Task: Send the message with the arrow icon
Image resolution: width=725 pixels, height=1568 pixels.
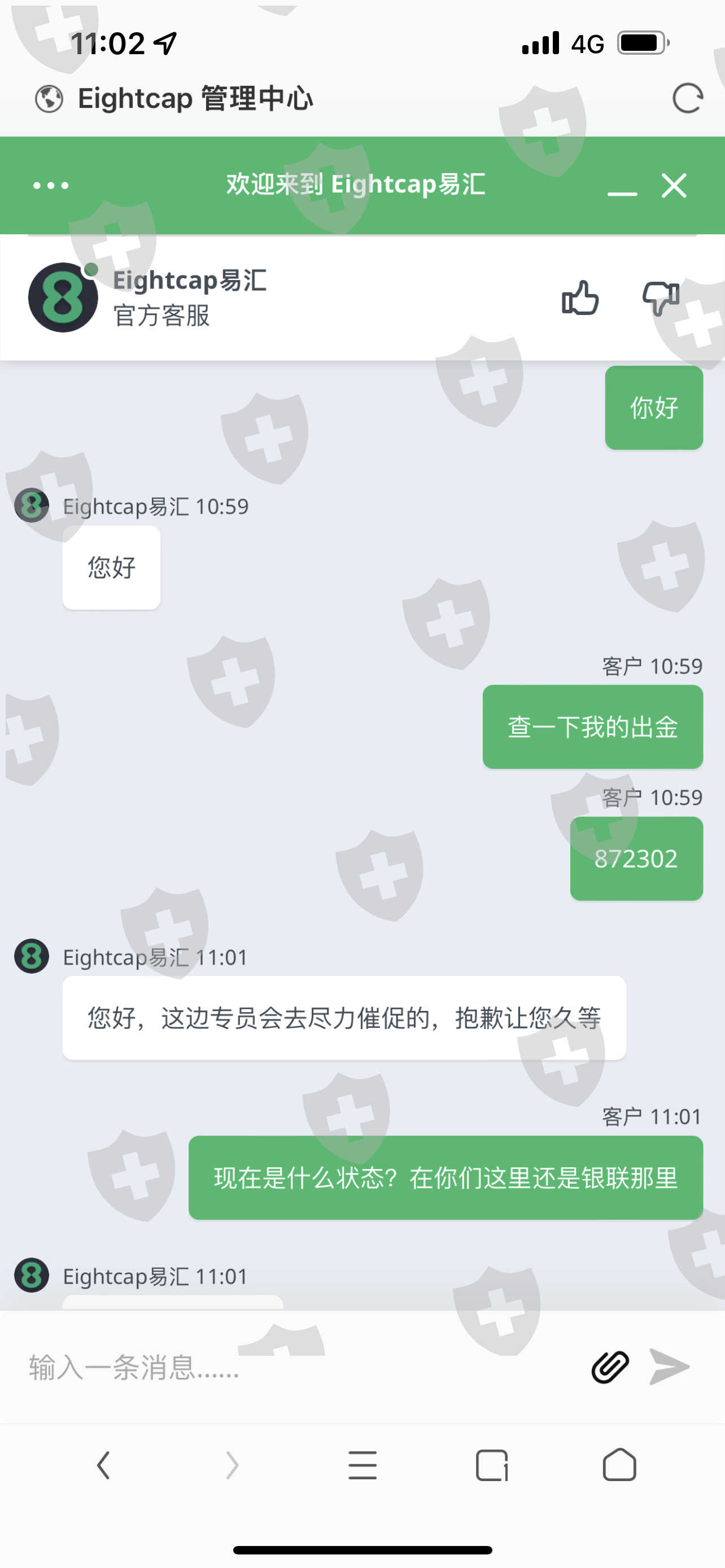Action: tap(669, 1366)
